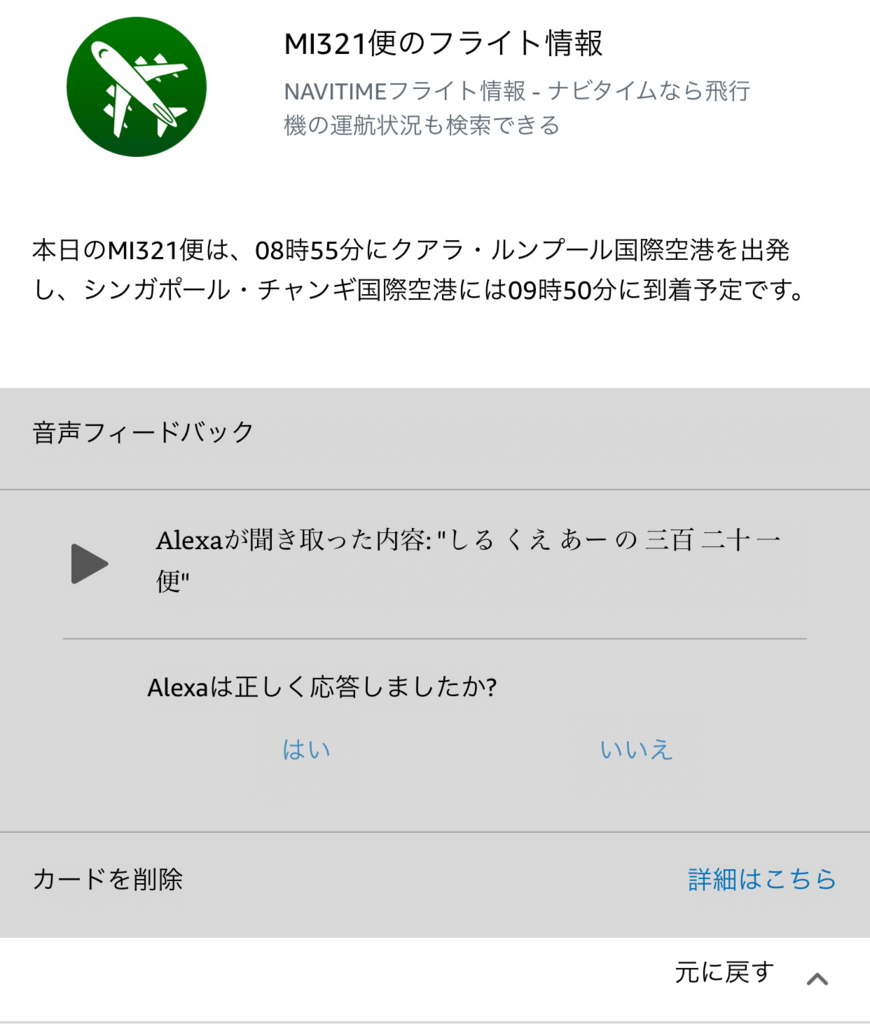This screenshot has width=870, height=1024.
Task: Play the recorded Alexa voice clip
Action: pos(89,564)
